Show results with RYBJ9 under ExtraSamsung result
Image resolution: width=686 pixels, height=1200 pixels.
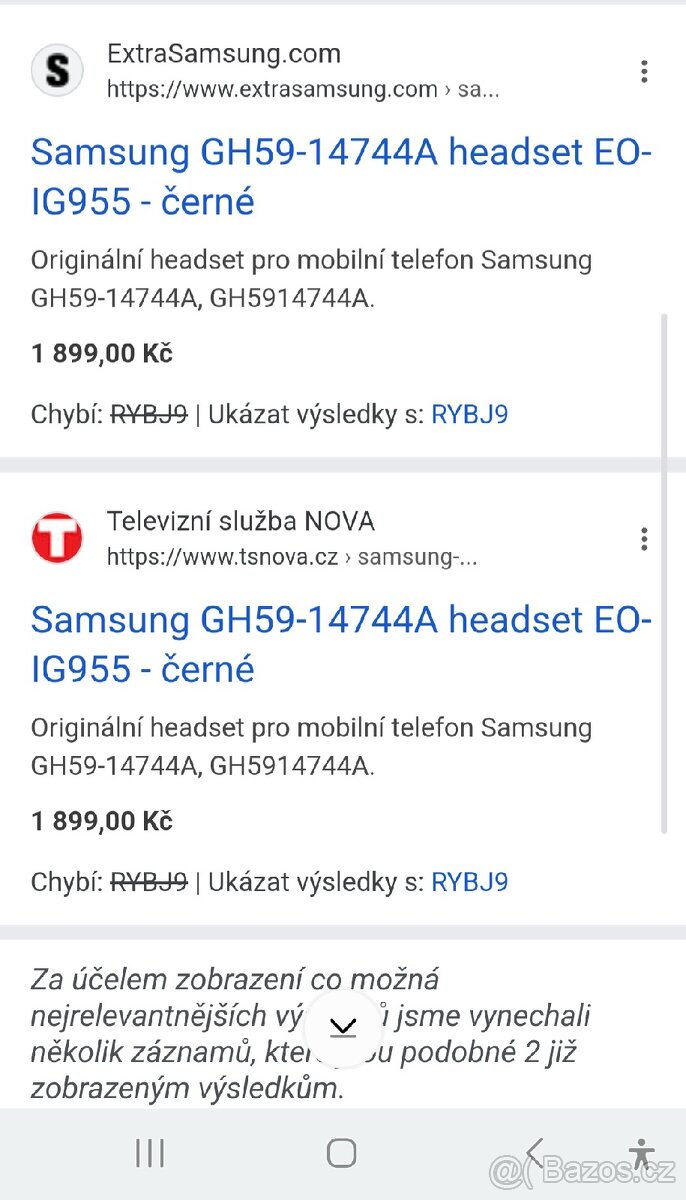coord(469,414)
